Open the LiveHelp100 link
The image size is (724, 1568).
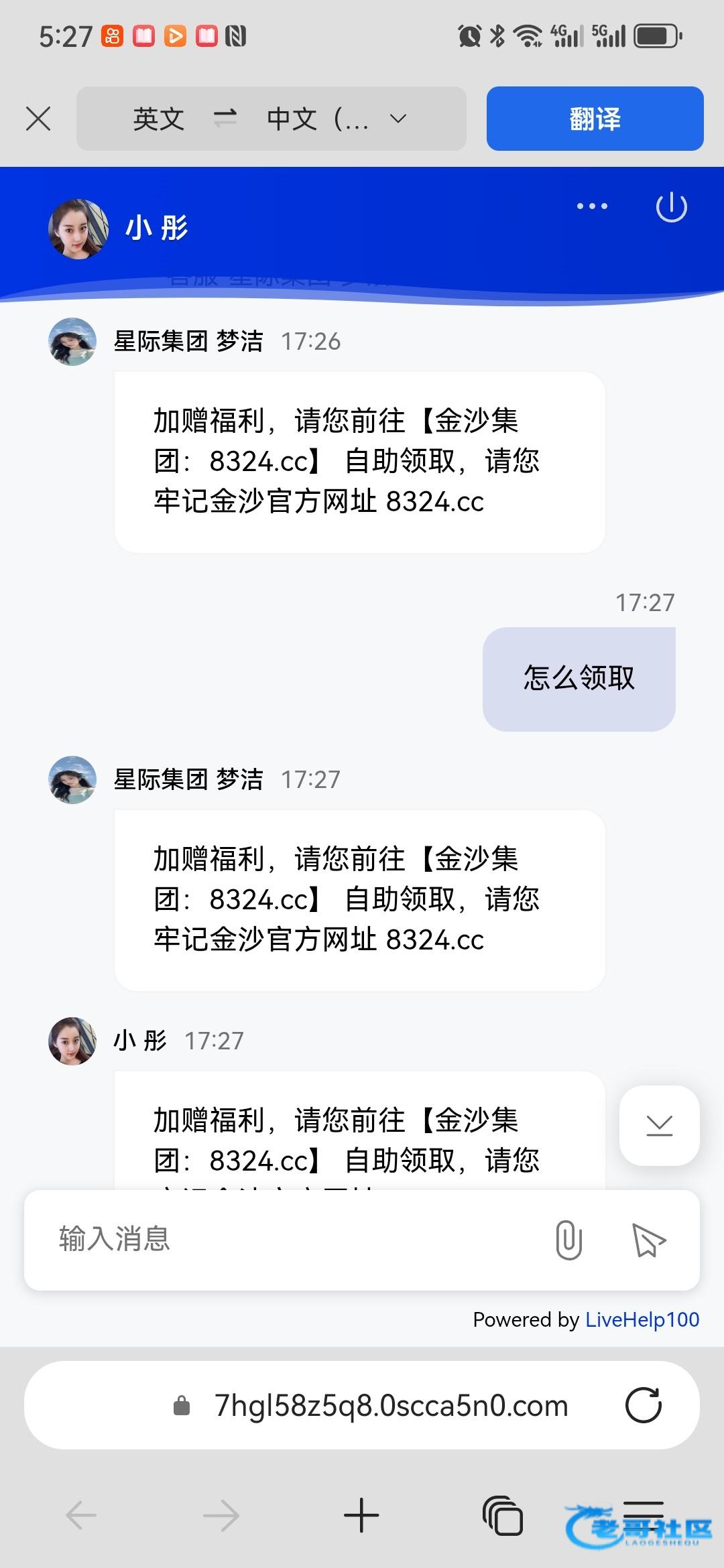tap(642, 1319)
